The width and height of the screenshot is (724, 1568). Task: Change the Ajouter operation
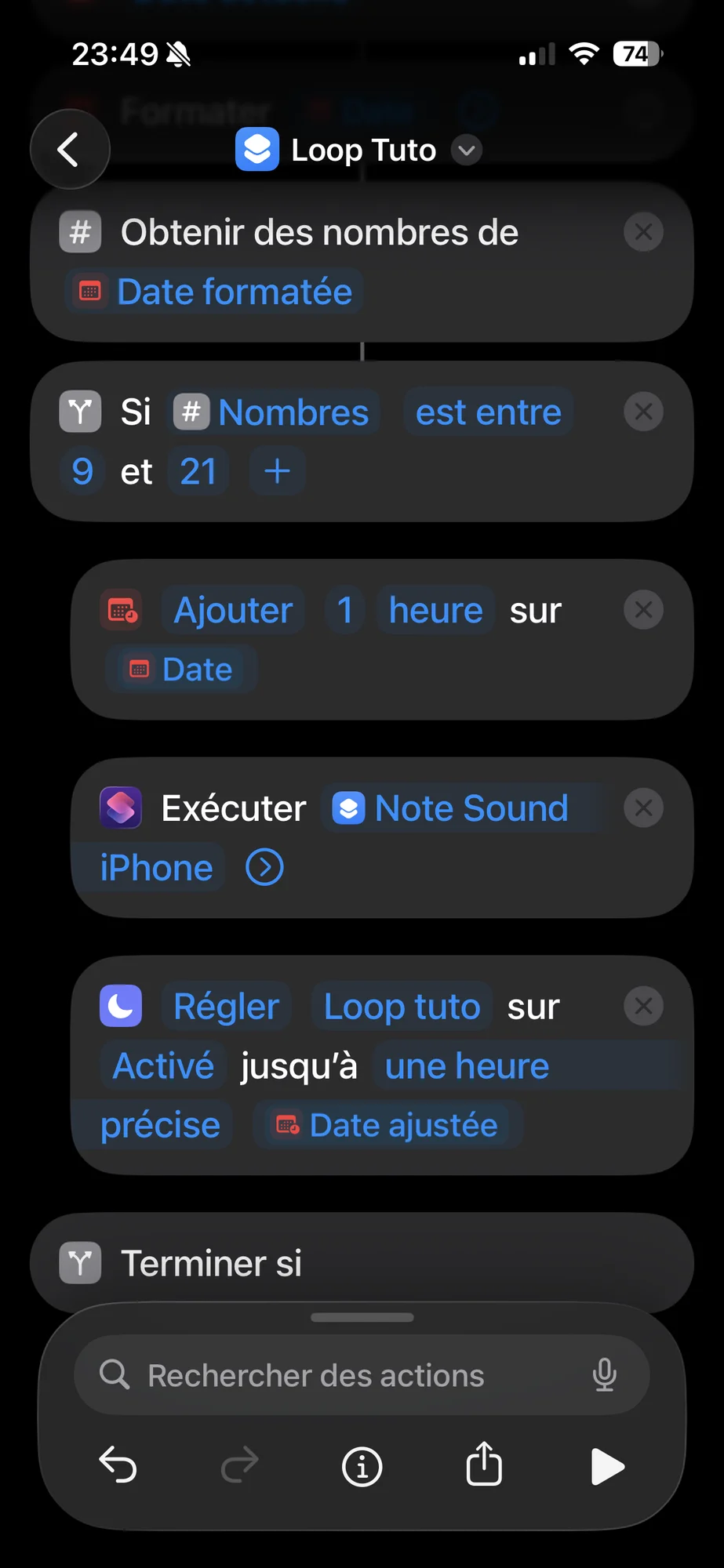[x=233, y=611]
